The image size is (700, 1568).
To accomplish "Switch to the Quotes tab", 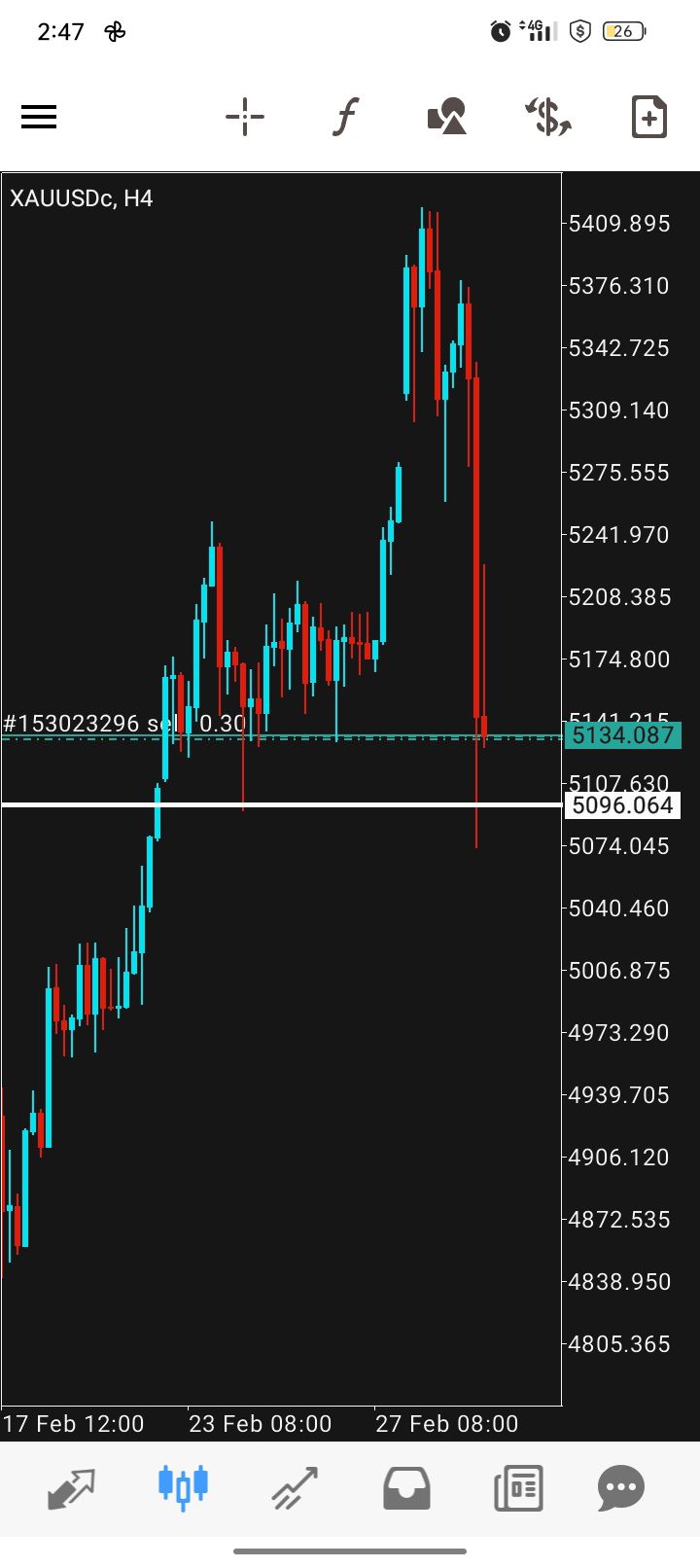I will pyautogui.click(x=72, y=1487).
